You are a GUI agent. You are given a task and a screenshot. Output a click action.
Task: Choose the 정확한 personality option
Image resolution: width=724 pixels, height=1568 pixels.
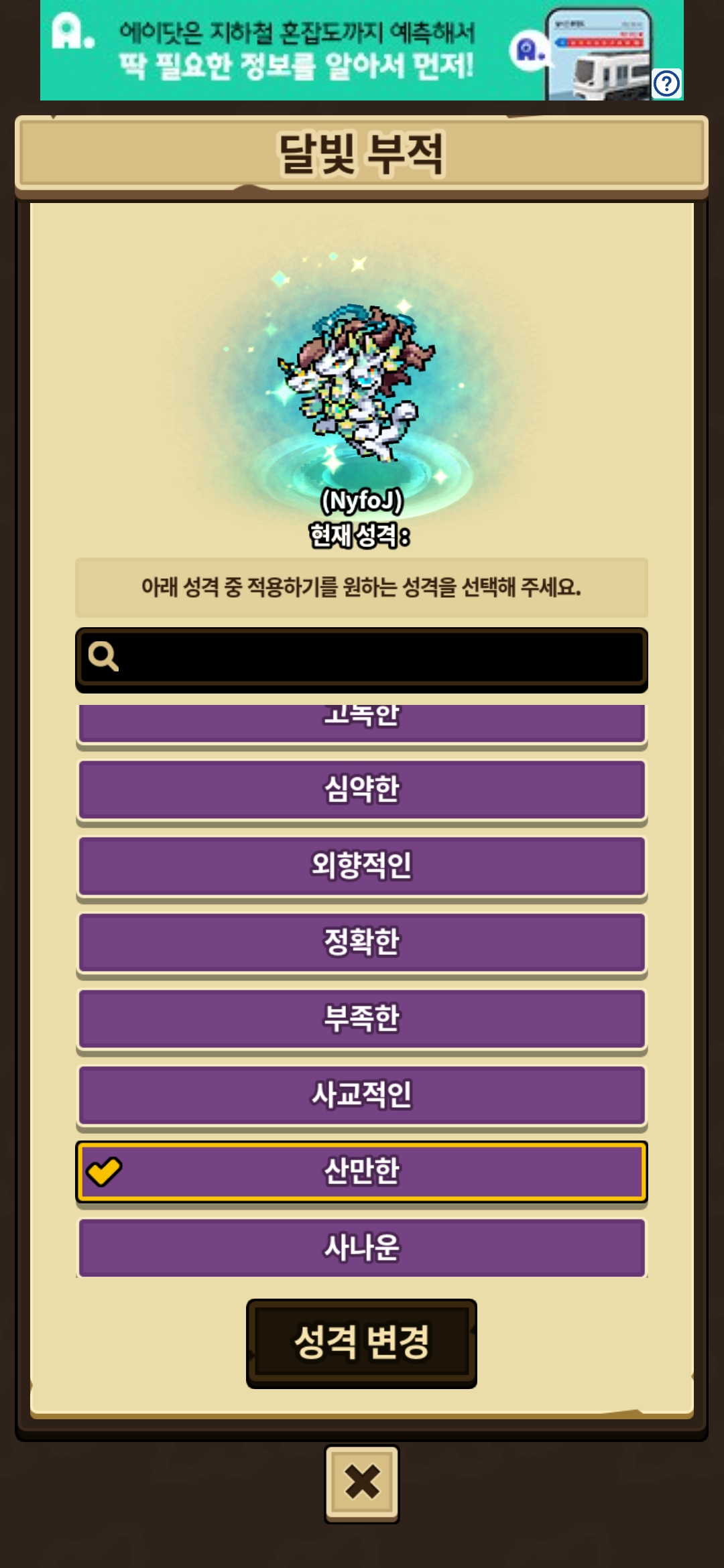[x=361, y=942]
